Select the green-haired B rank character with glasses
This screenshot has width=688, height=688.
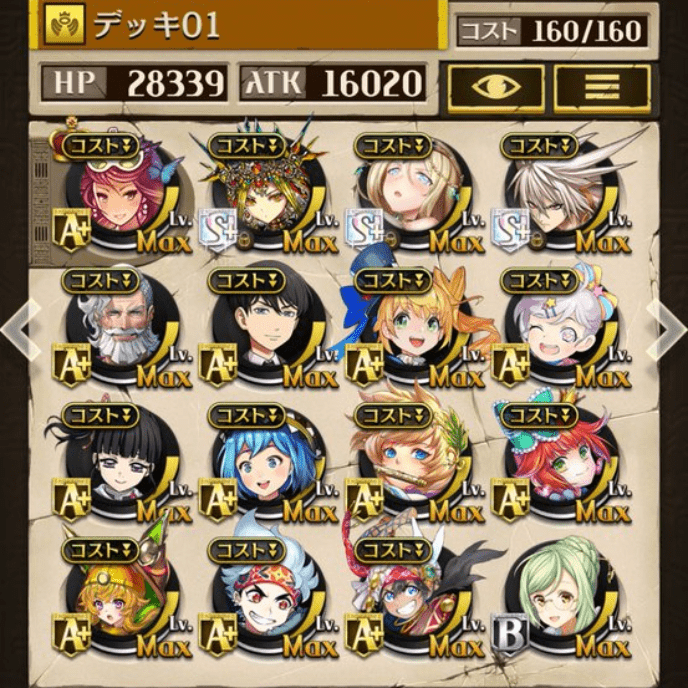point(562,598)
